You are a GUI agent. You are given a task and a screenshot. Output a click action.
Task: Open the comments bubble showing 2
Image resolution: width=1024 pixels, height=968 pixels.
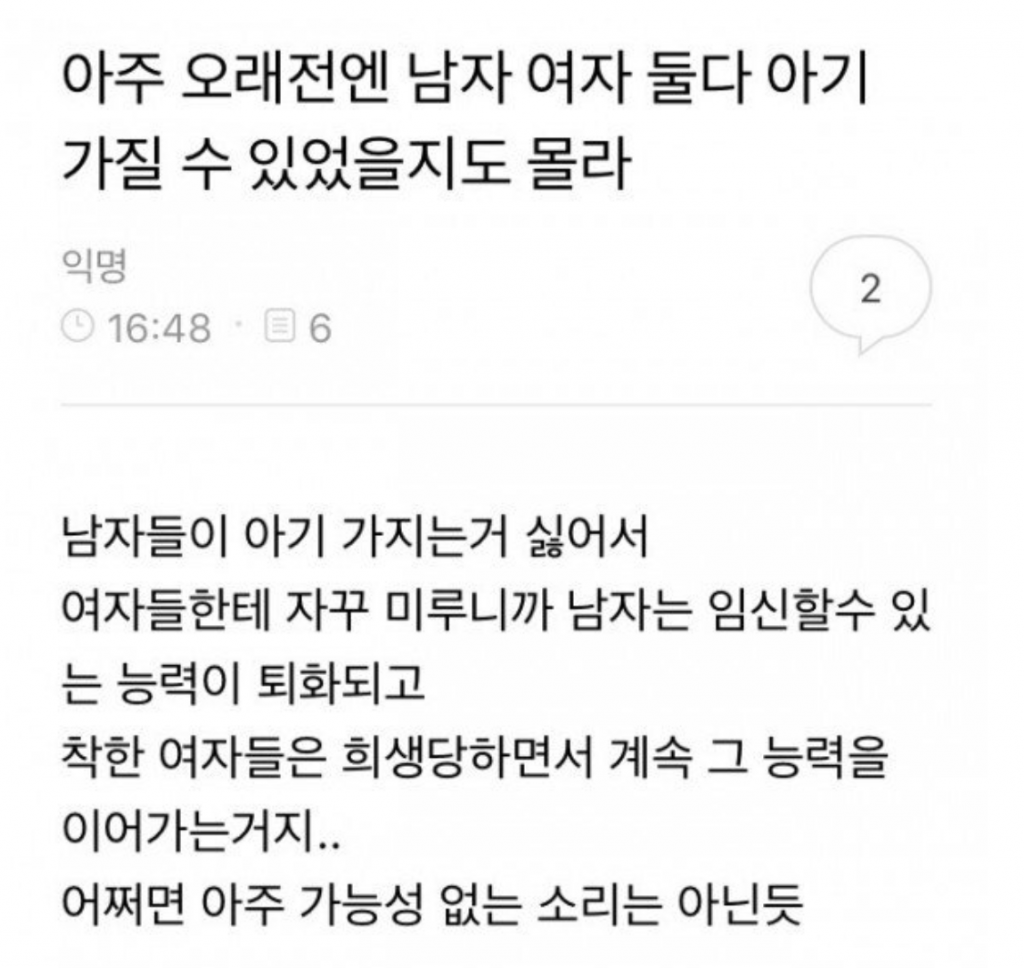869,292
